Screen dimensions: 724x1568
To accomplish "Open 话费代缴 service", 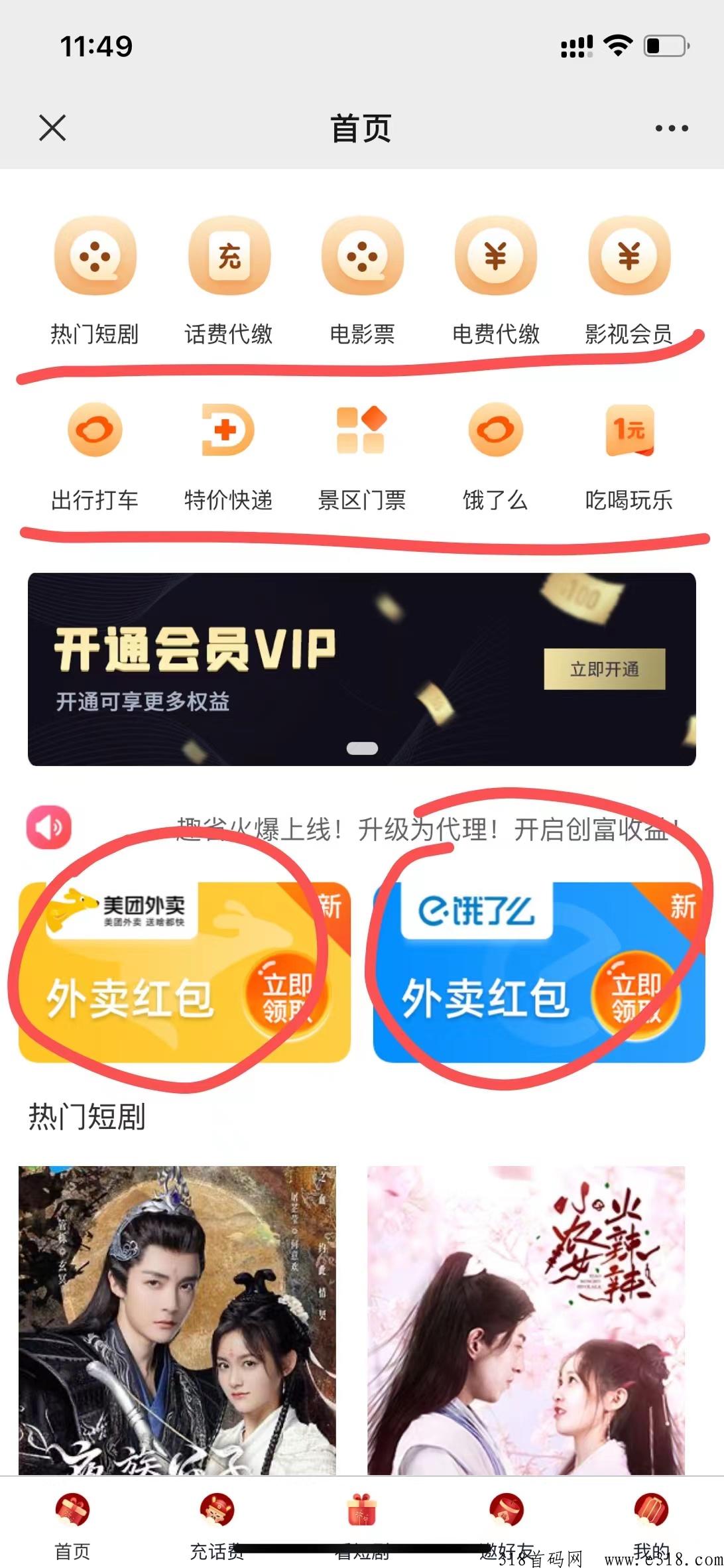I will point(229,280).
